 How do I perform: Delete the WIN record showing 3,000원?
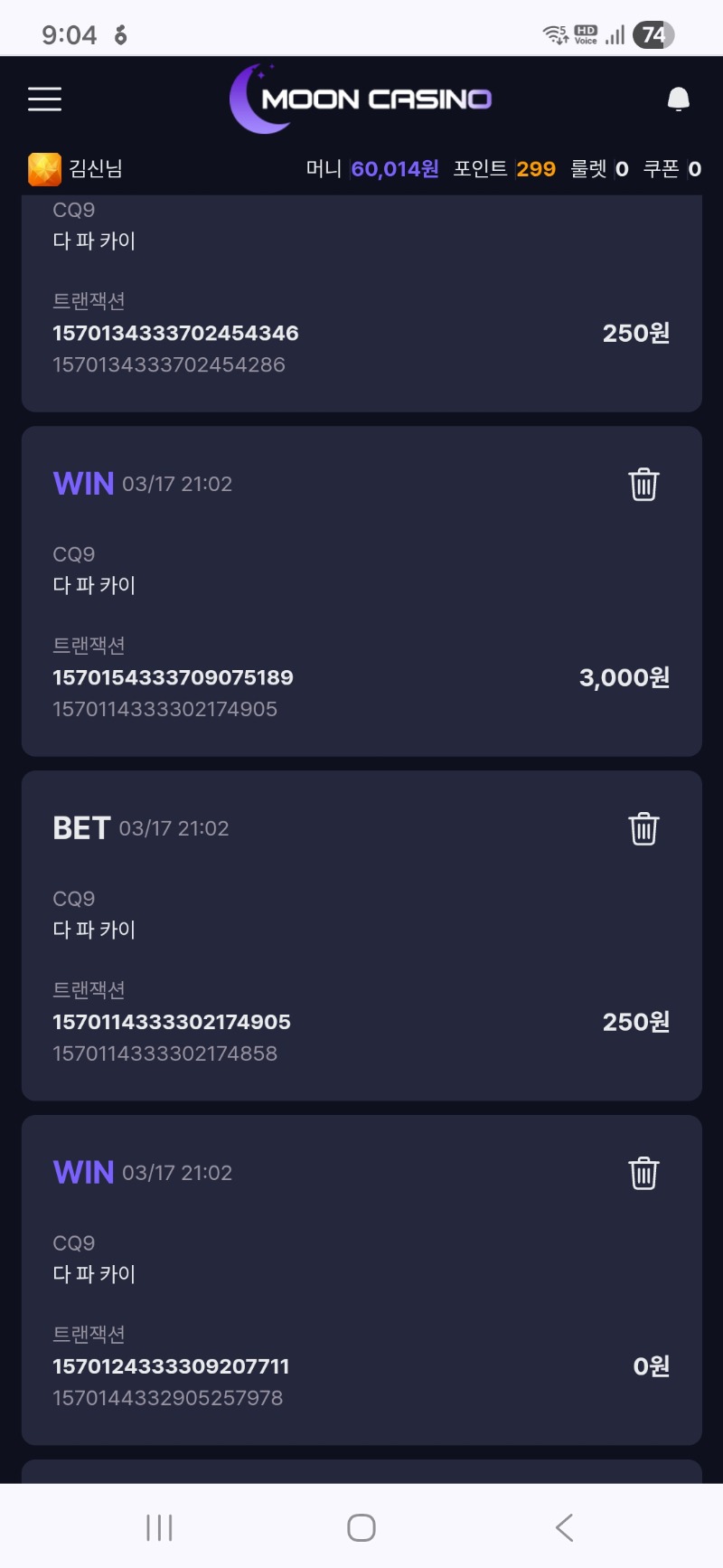coord(643,484)
